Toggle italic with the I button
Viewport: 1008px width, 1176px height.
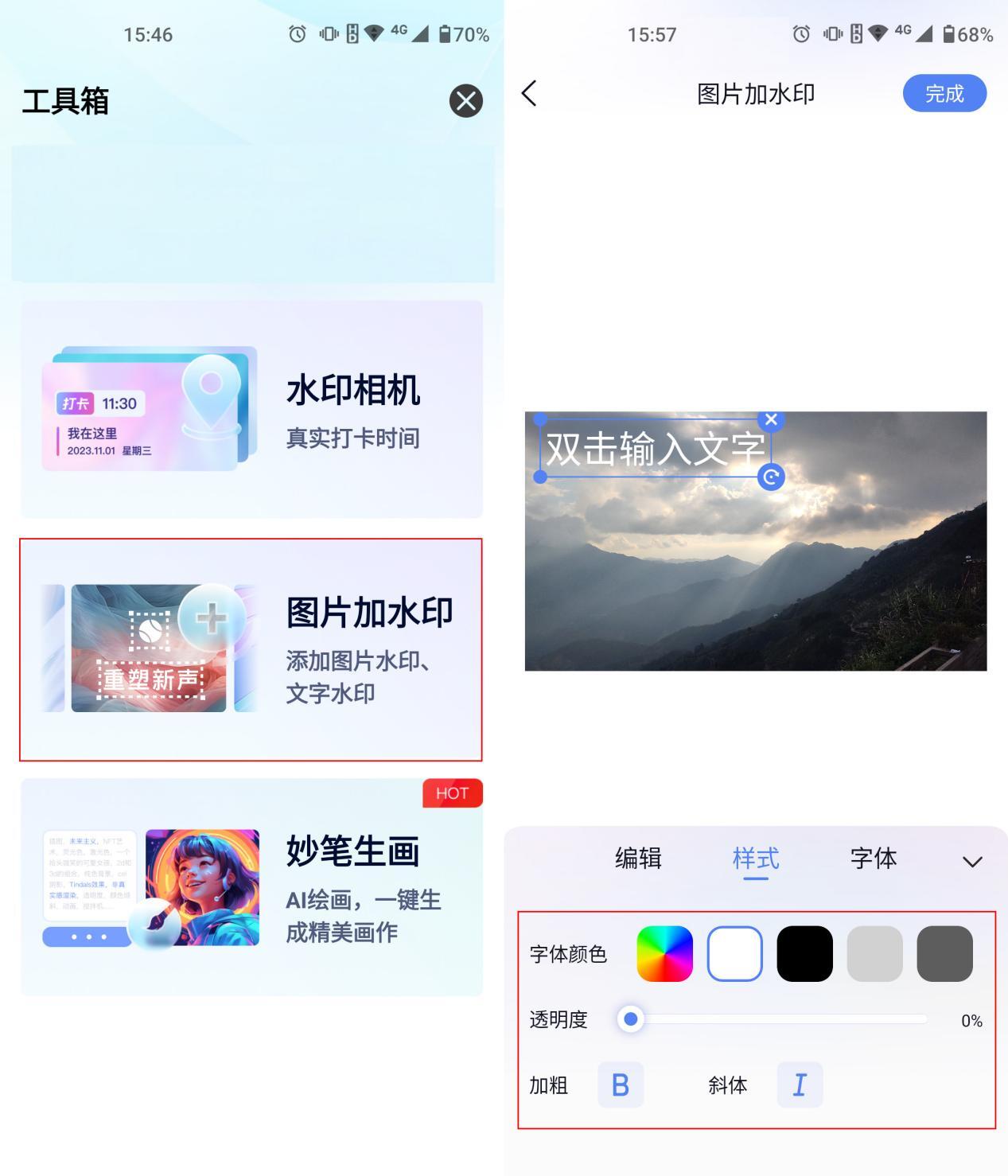(800, 1084)
